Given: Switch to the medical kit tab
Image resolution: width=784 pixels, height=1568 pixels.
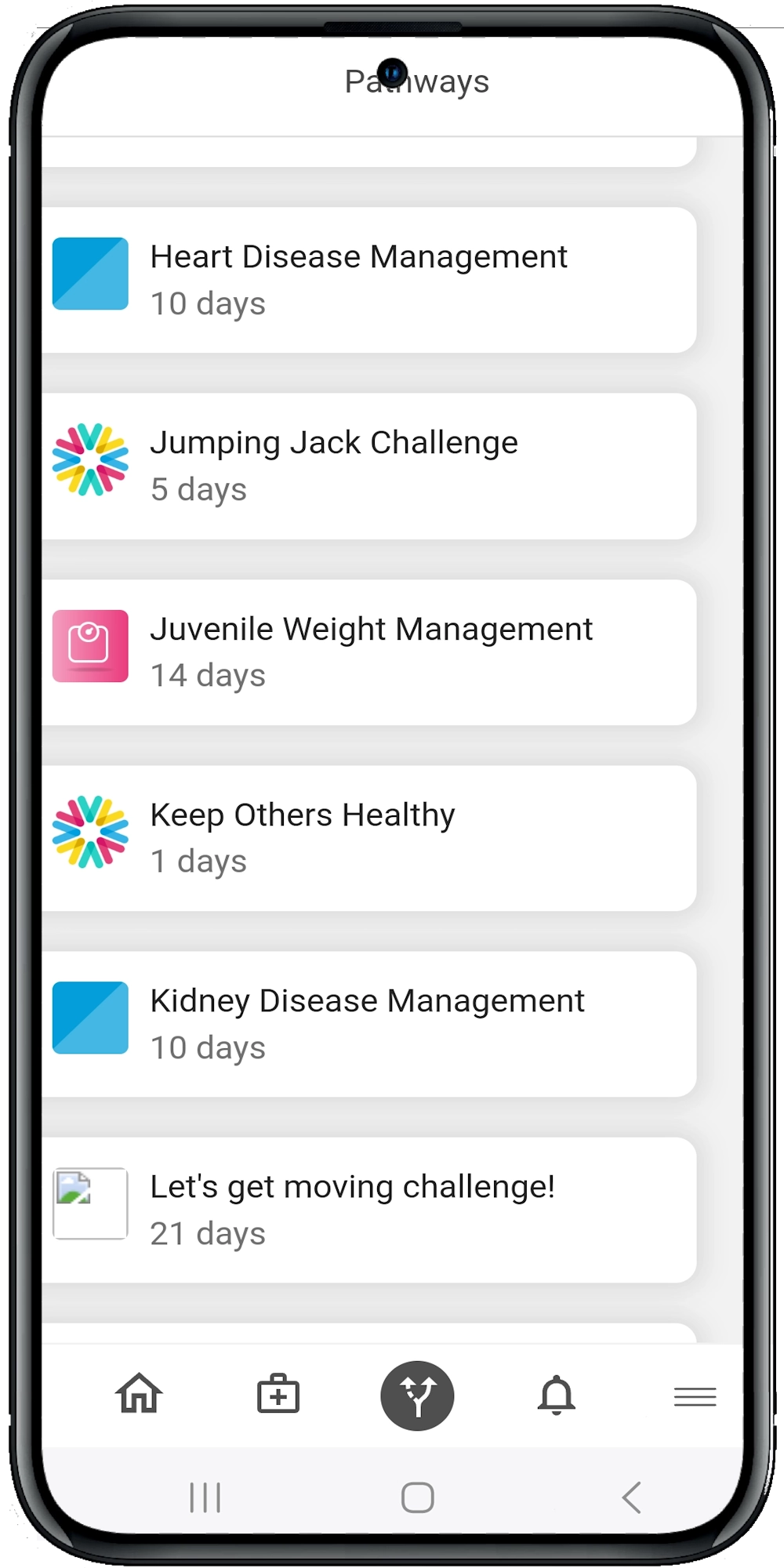Looking at the screenshot, I should click(x=278, y=1396).
